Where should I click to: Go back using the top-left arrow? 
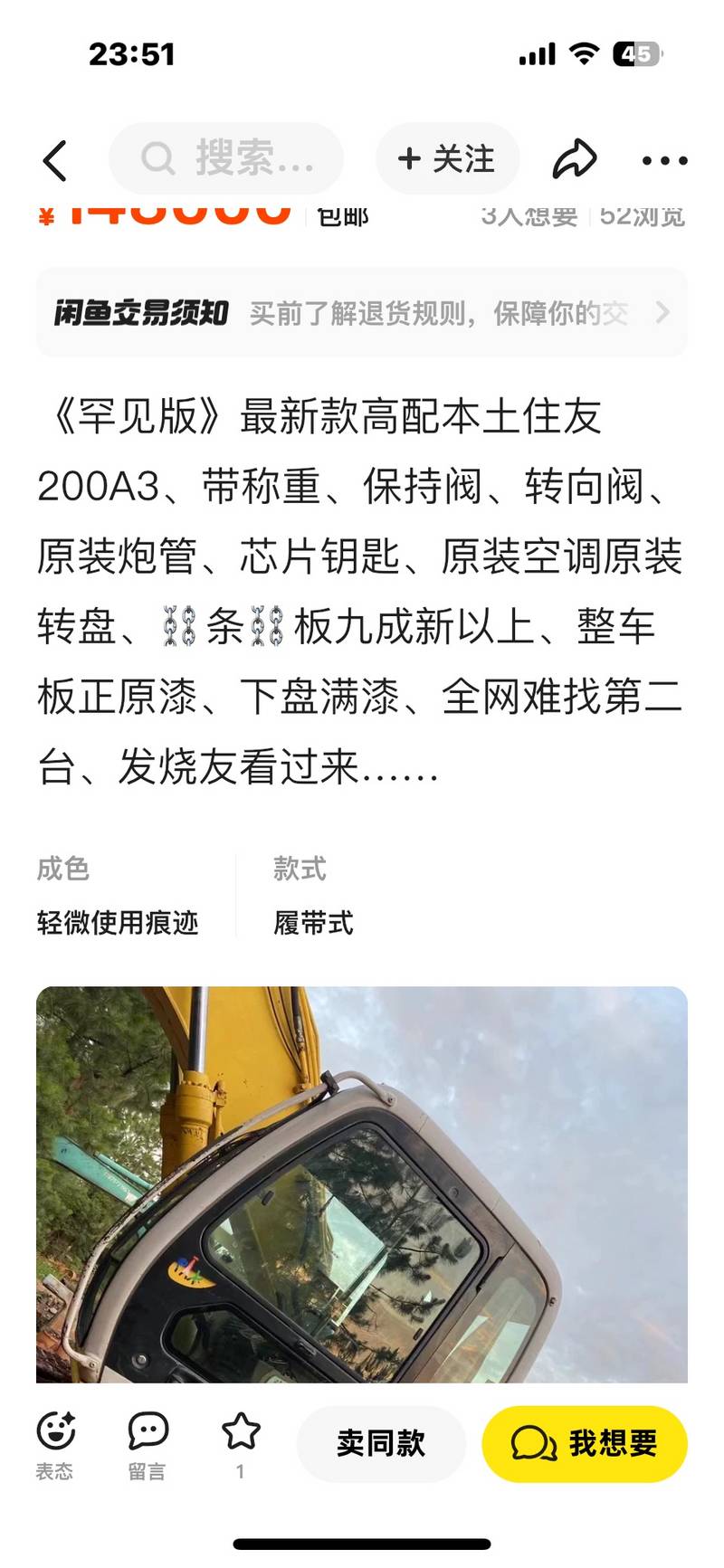point(55,160)
